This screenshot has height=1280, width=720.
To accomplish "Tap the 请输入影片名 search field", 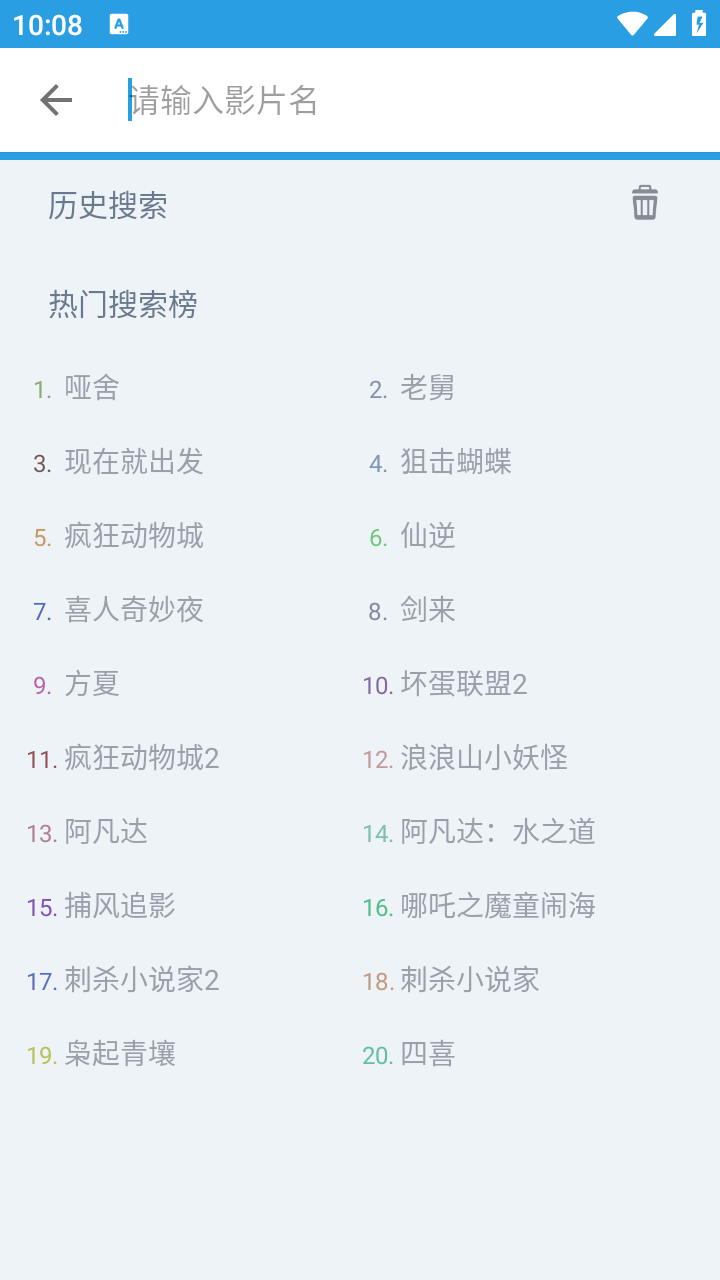I will (400, 100).
